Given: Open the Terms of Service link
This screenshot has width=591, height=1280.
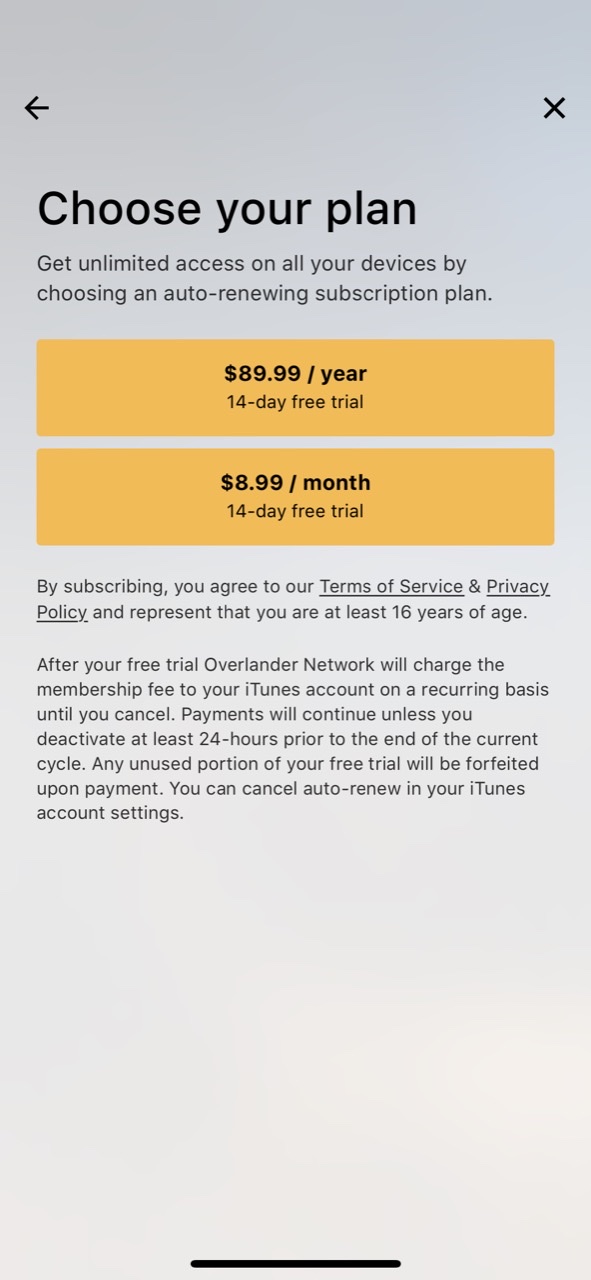Looking at the screenshot, I should coord(391,587).
